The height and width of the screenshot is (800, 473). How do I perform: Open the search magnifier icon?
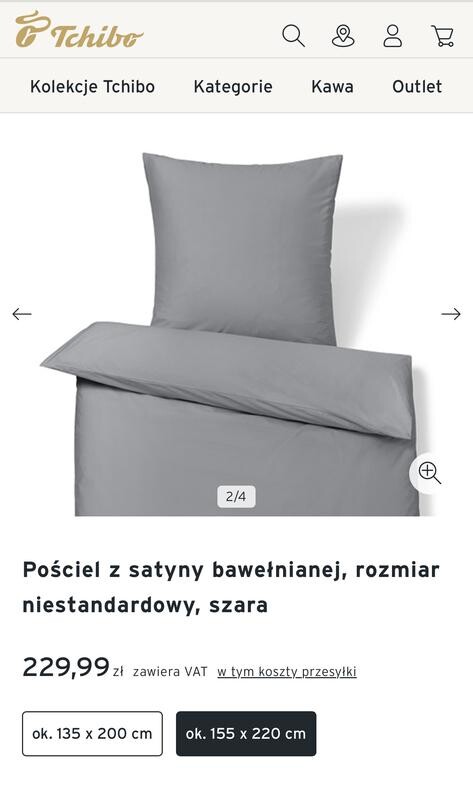tap(293, 36)
